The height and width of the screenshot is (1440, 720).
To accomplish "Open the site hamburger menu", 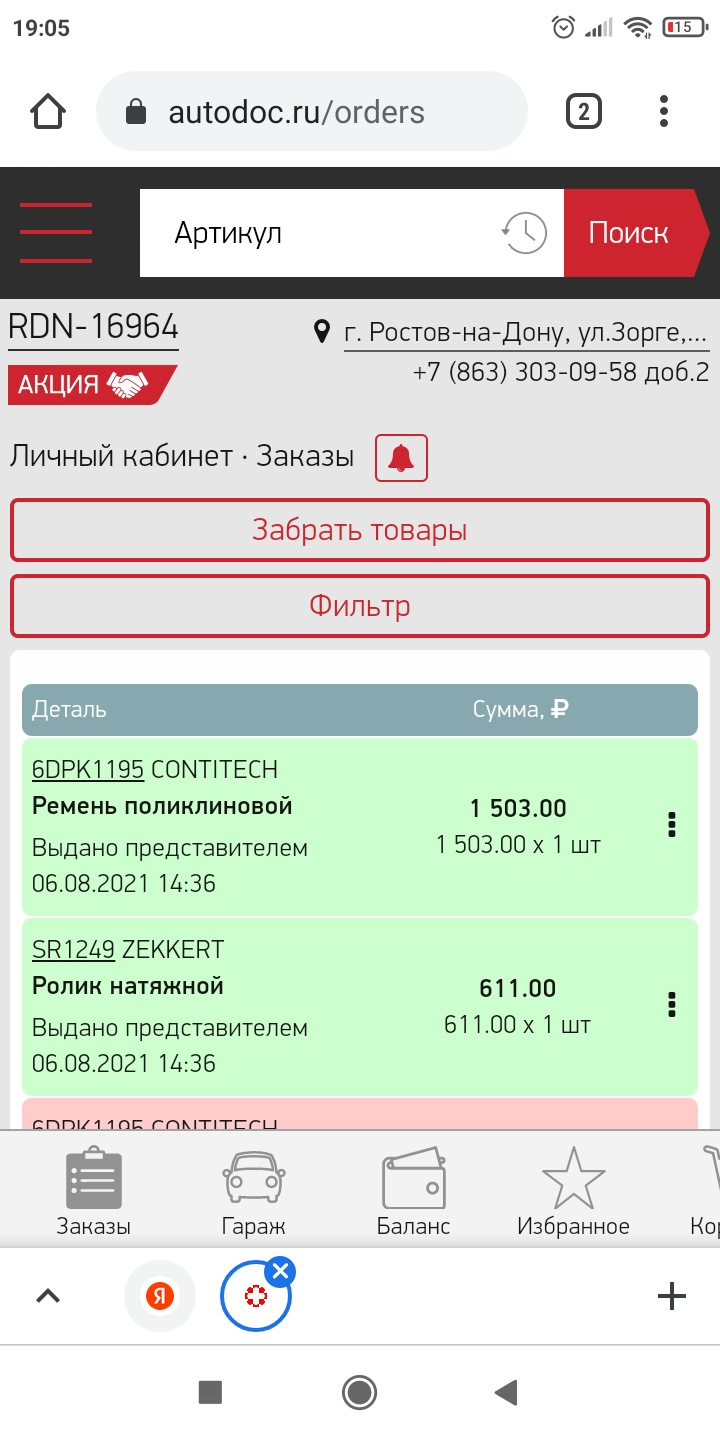I will point(56,233).
